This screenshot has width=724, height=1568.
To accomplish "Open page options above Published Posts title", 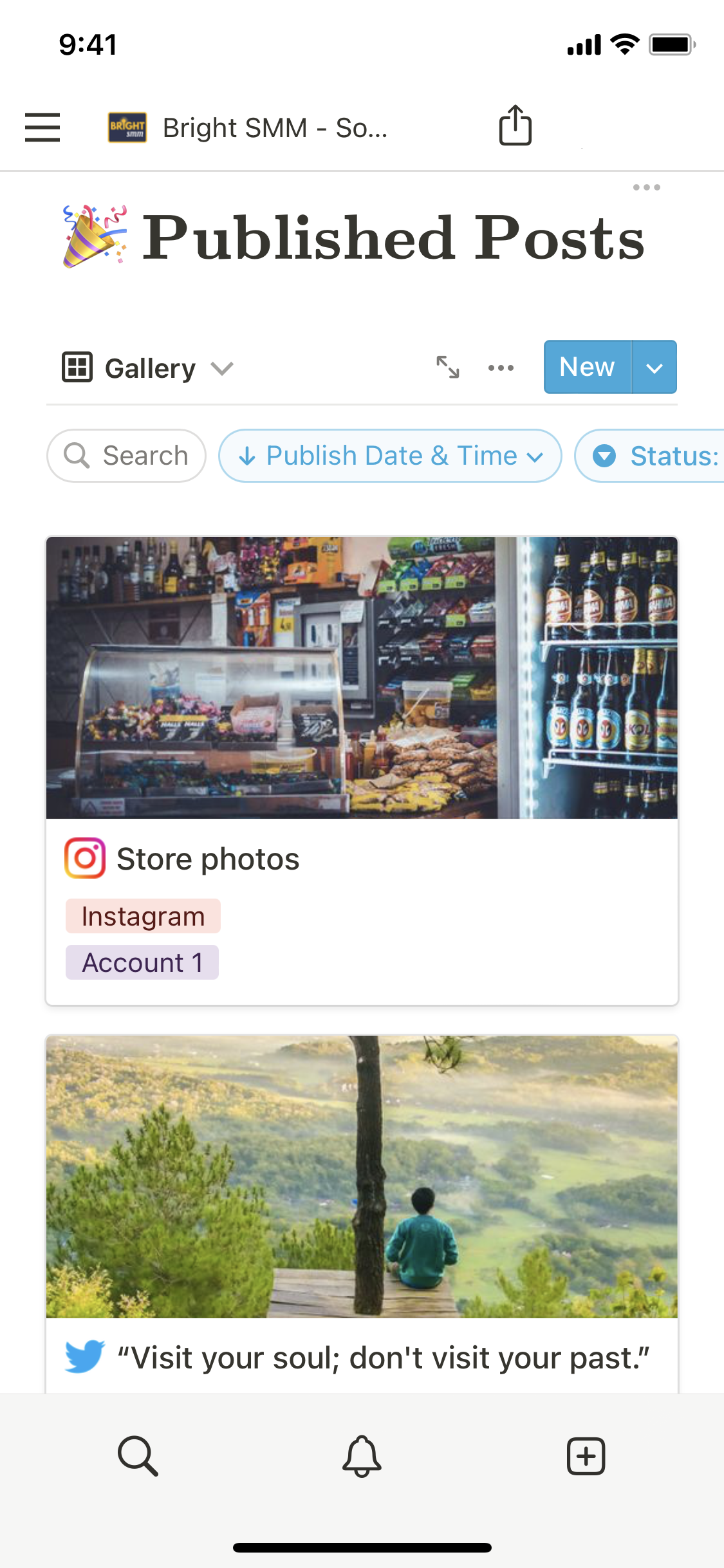I will click(646, 187).
